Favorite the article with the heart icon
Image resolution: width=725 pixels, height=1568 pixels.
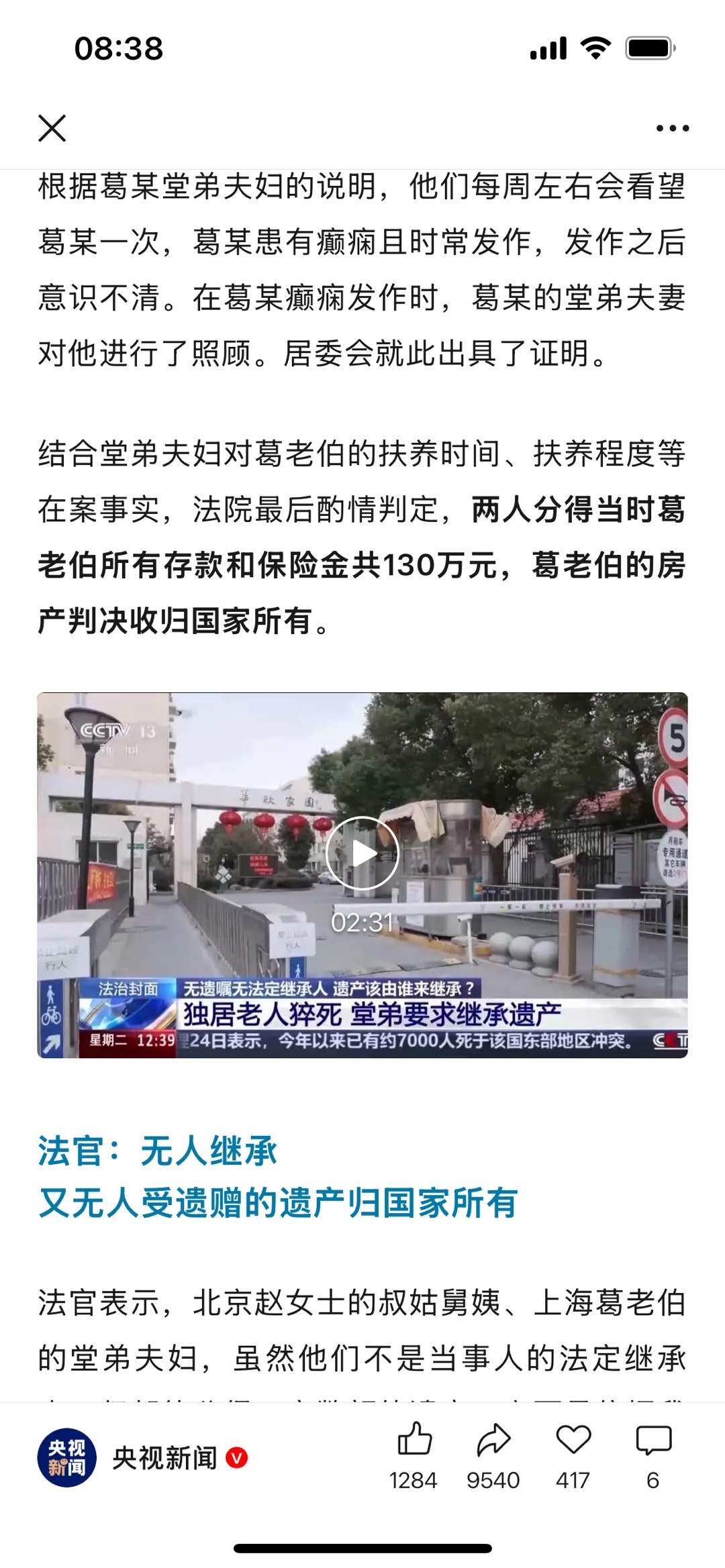click(x=573, y=1439)
